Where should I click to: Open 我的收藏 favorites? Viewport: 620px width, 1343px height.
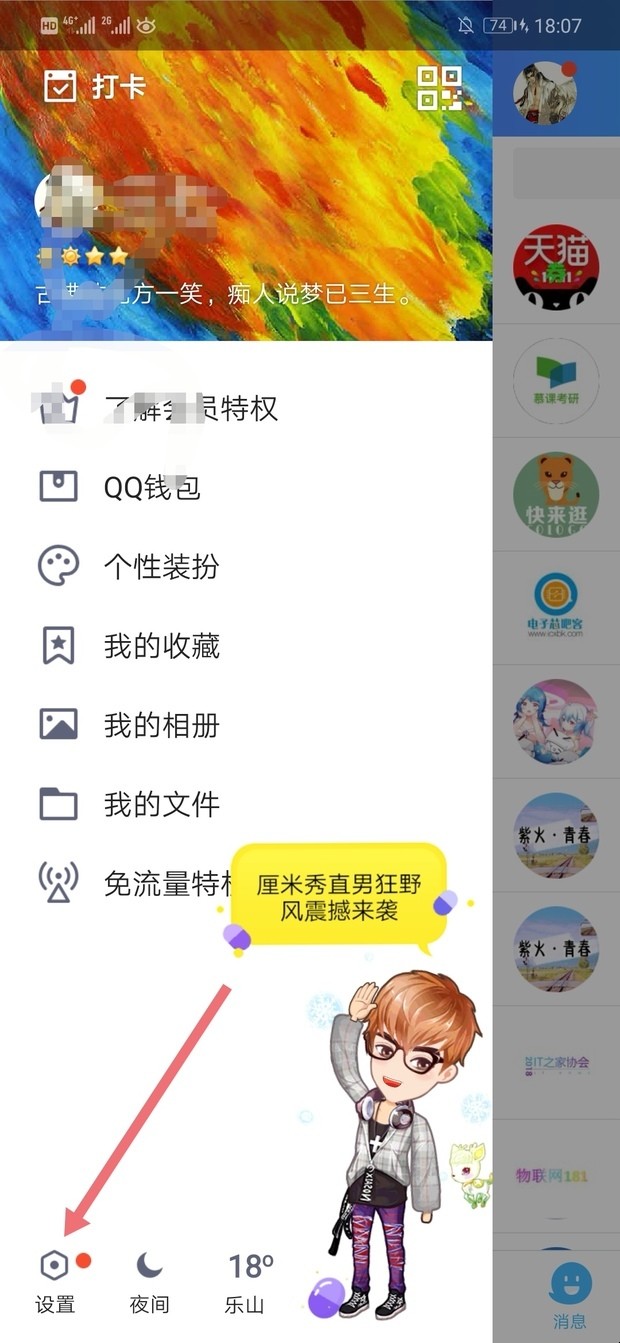160,646
